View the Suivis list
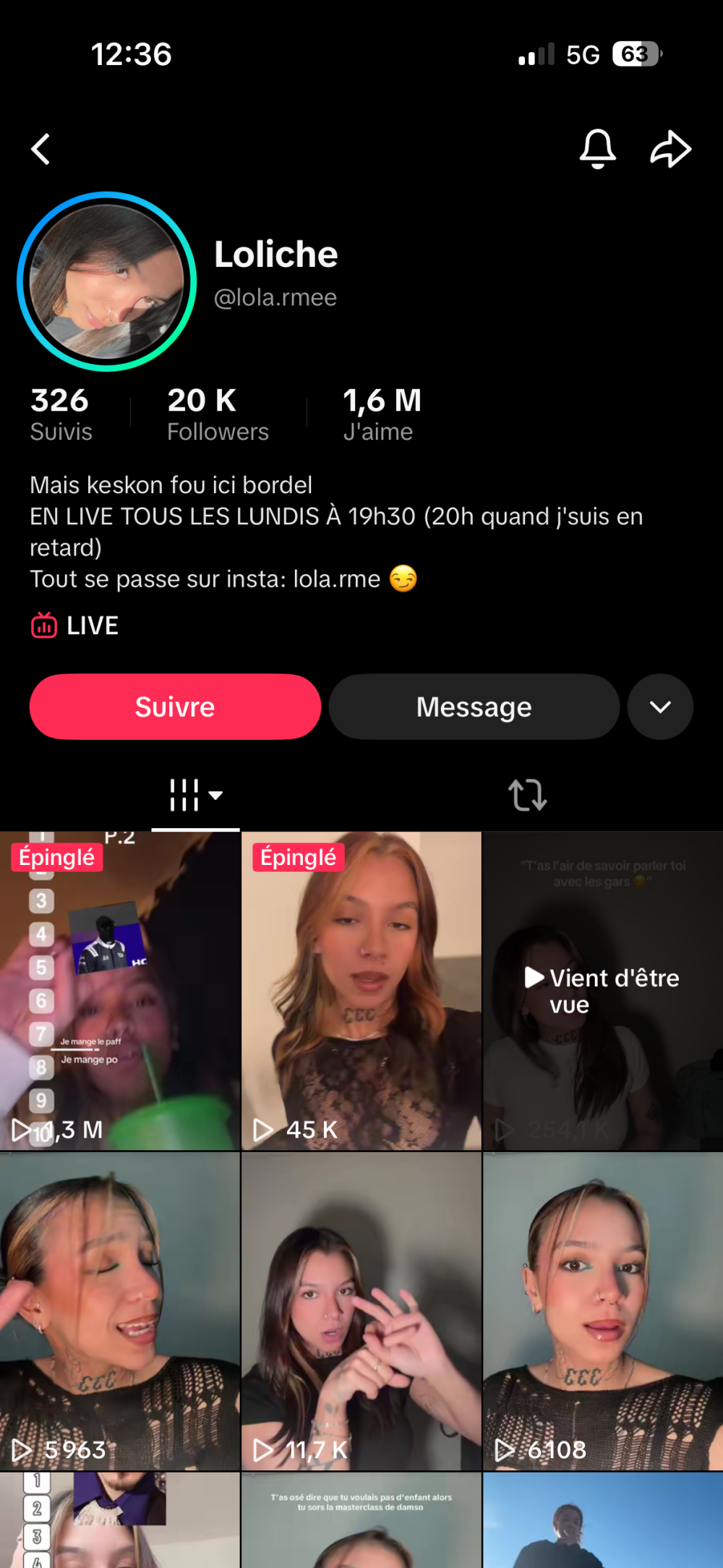Screen dimensions: 723x1568 tap(61, 414)
